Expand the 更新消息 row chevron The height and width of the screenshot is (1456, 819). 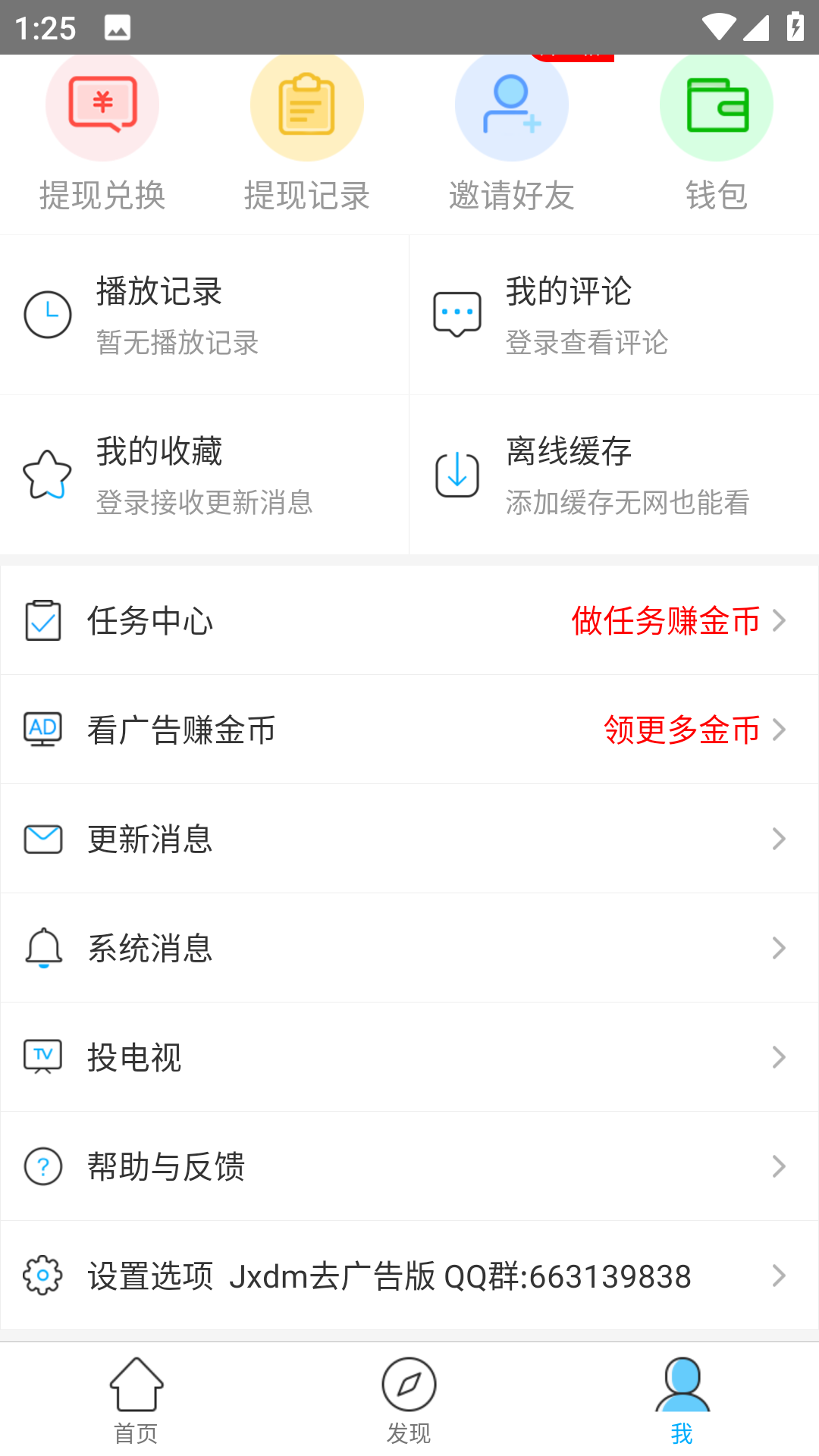pyautogui.click(x=780, y=839)
